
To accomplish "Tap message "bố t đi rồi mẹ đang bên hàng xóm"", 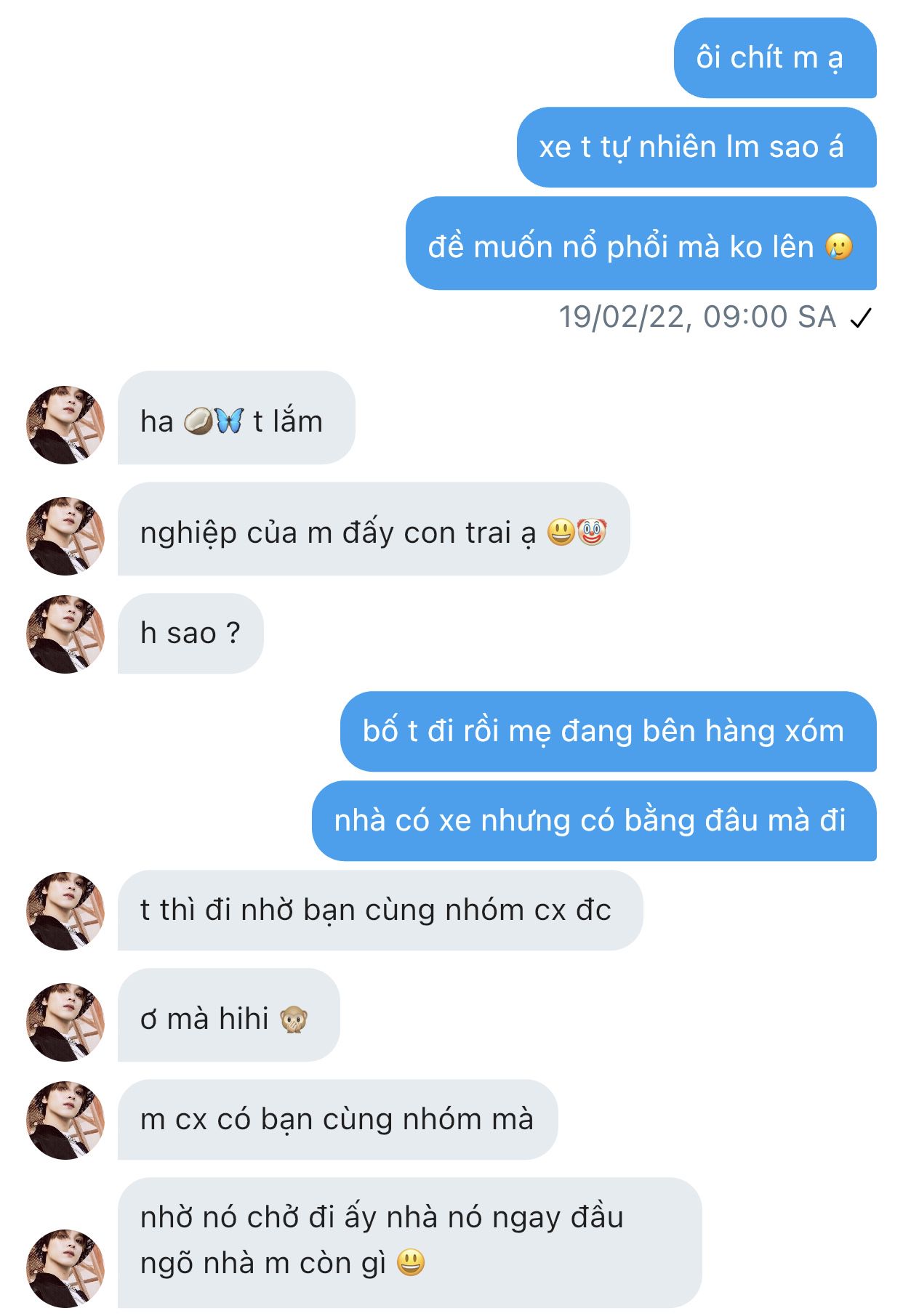I will click(x=608, y=732).
